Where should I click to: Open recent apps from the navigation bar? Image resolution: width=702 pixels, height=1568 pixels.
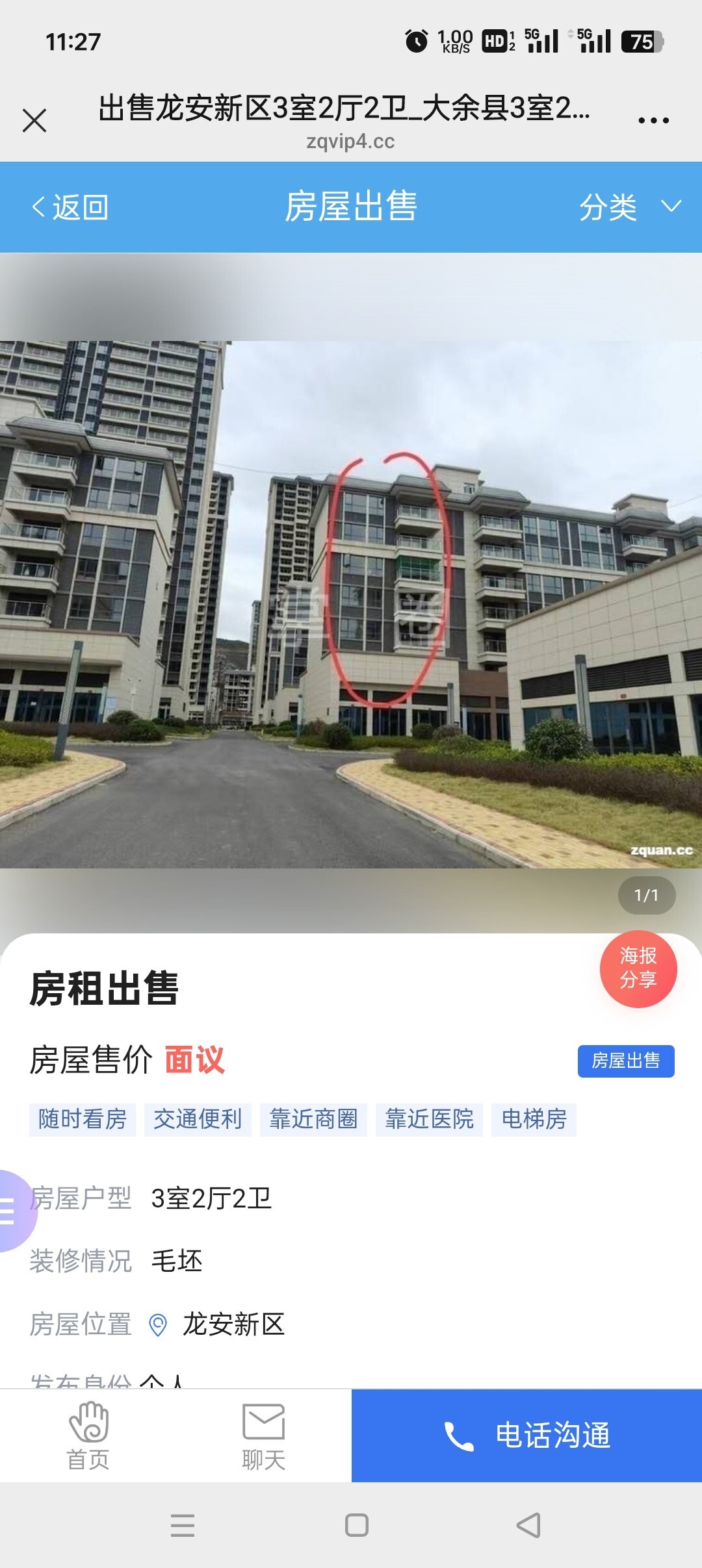point(183,1525)
